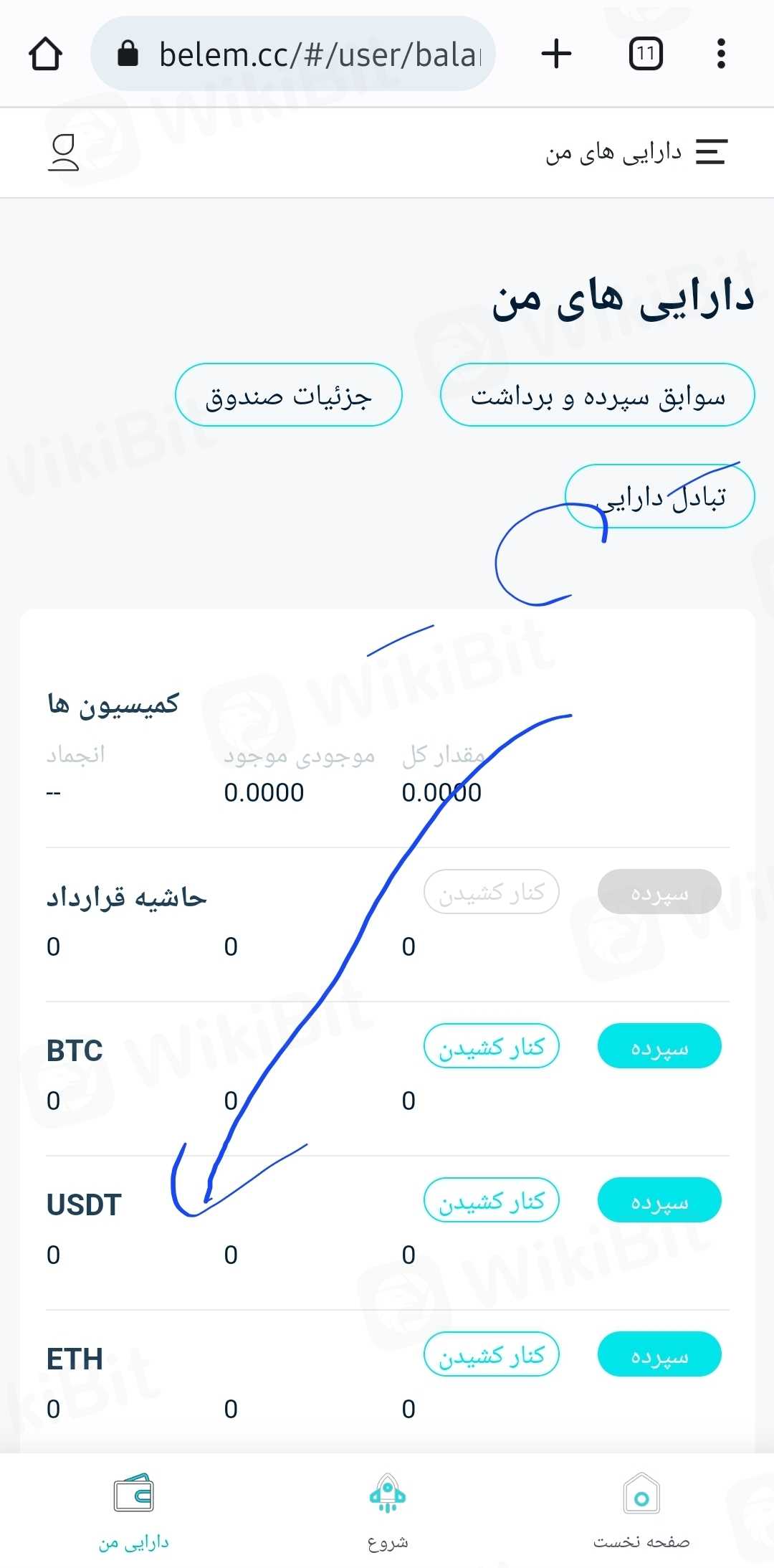Viewport: 774px width, 1568px height.
Task: Tap سپرده for BTC
Action: pyautogui.click(x=659, y=1046)
